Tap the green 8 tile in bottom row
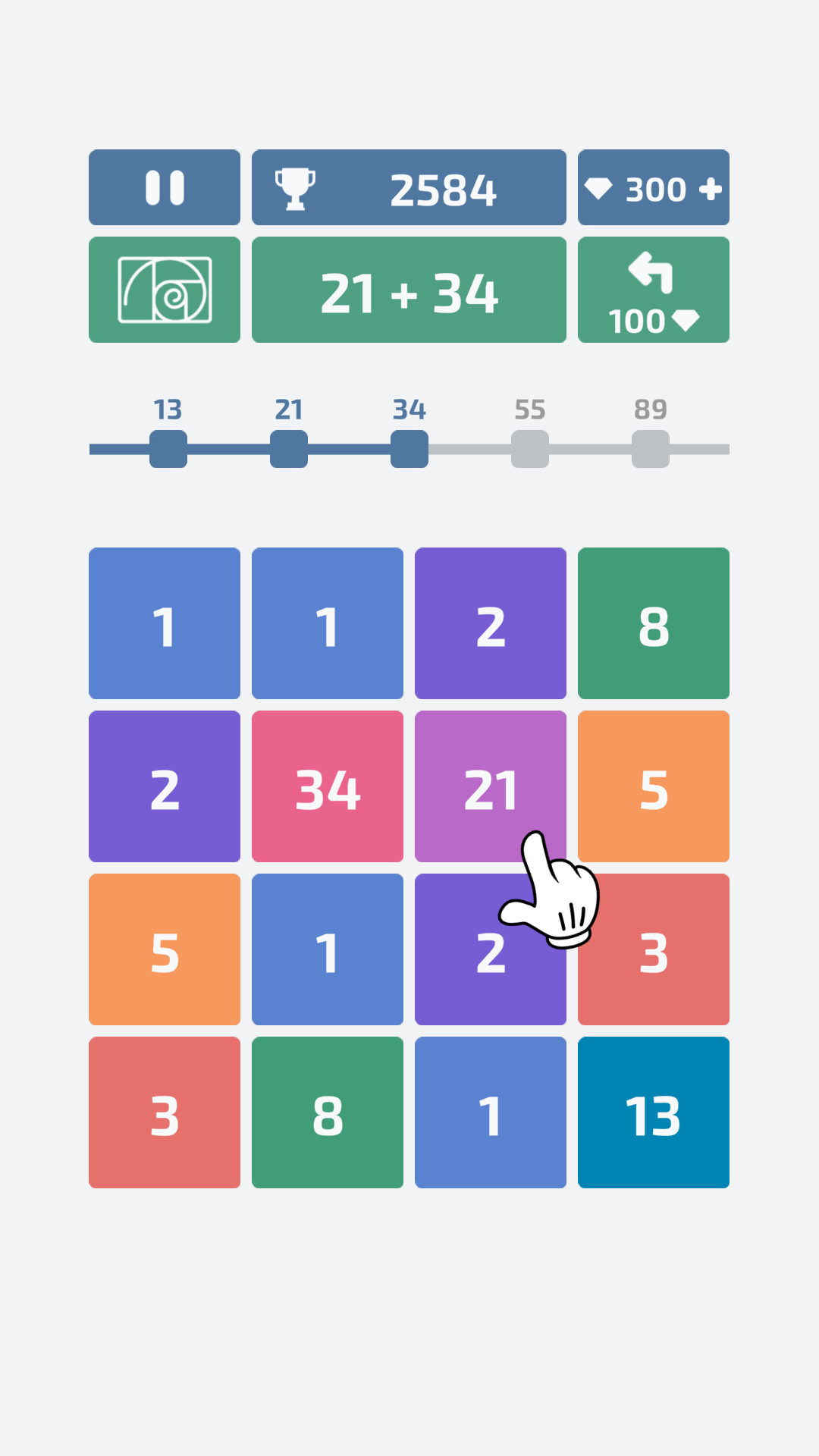Viewport: 819px width, 1456px height. pyautogui.click(x=328, y=1112)
